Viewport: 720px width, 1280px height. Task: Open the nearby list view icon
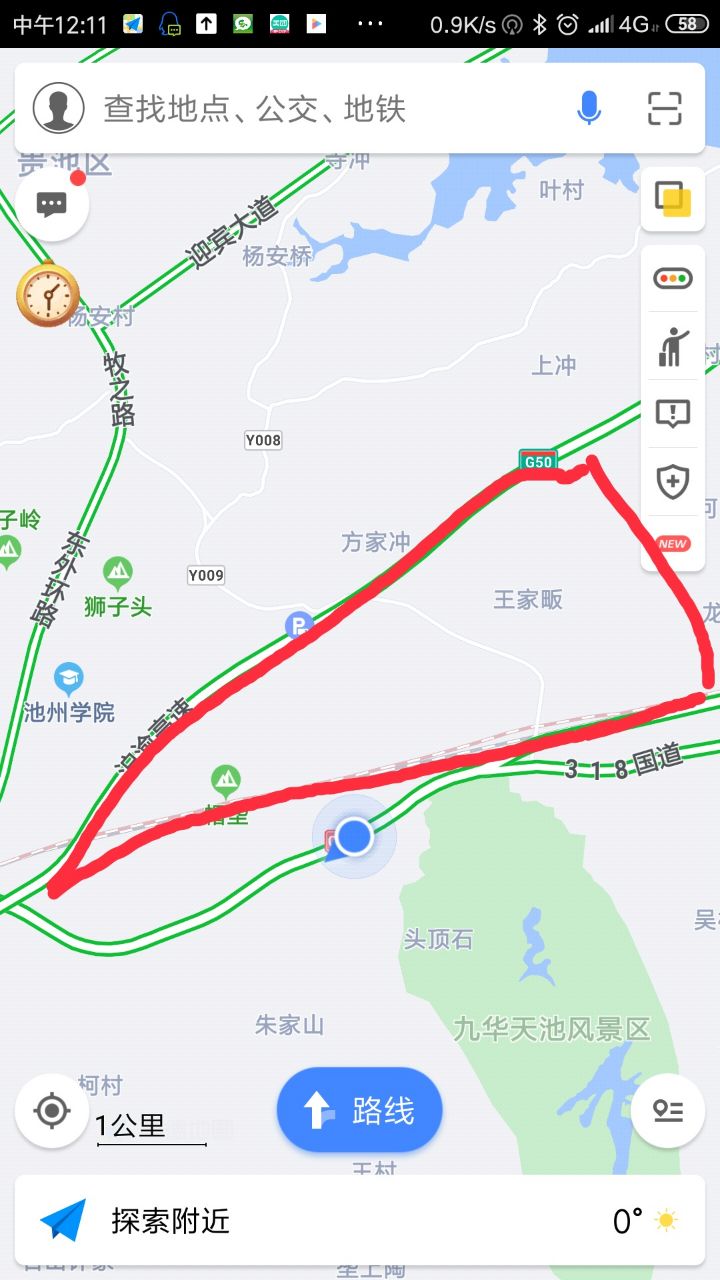pyautogui.click(x=667, y=1110)
